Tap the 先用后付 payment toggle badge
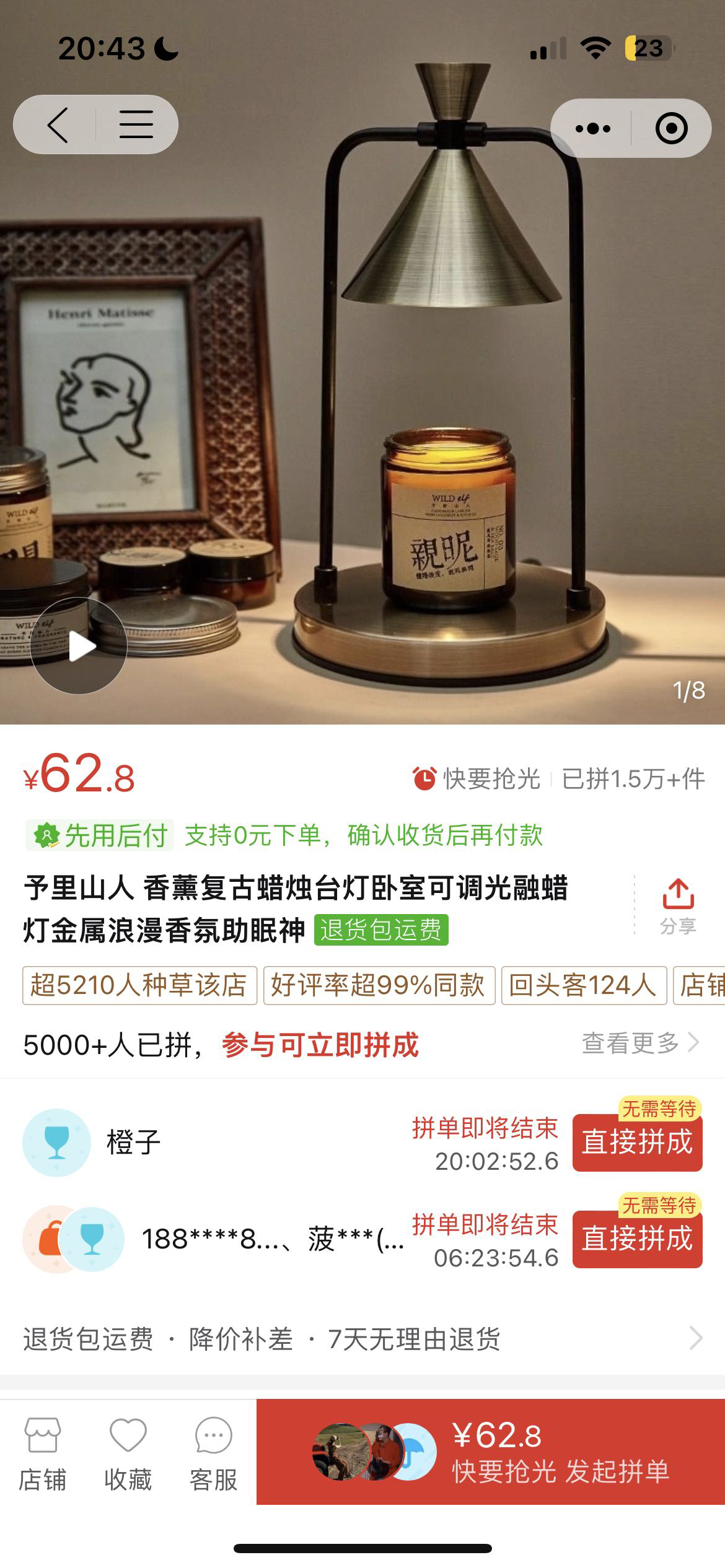The image size is (725, 1568). [x=99, y=835]
